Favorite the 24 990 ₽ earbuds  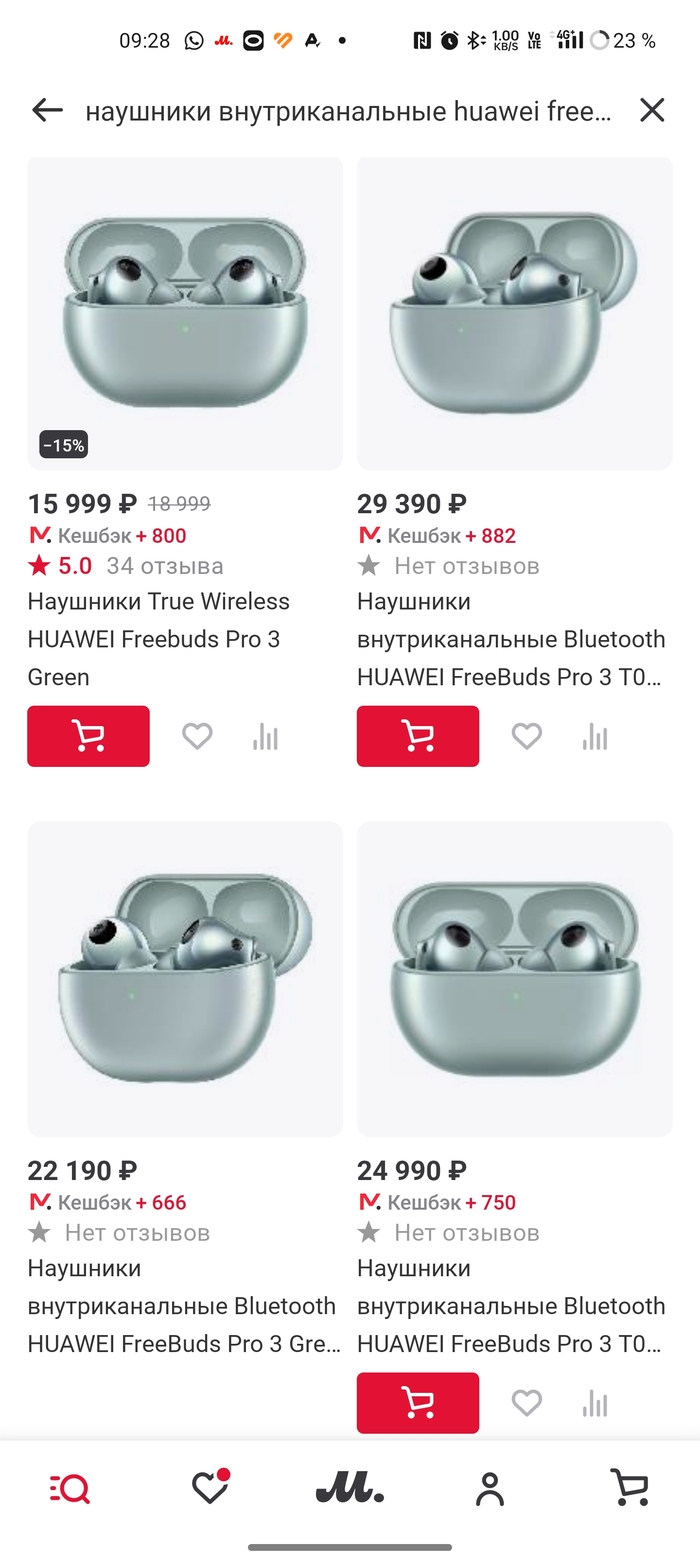pyautogui.click(x=526, y=1403)
